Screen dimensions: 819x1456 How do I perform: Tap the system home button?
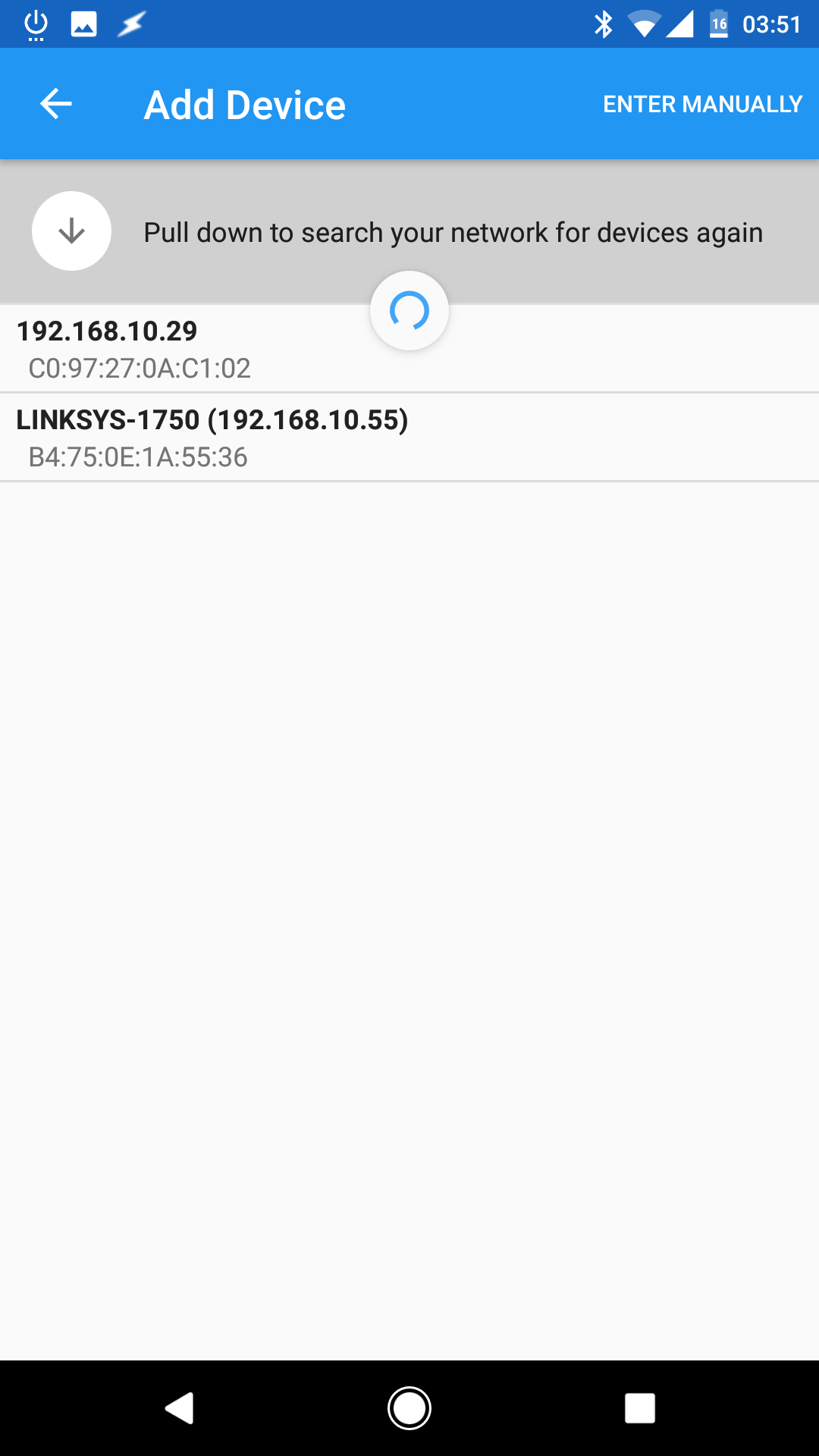[409, 1408]
